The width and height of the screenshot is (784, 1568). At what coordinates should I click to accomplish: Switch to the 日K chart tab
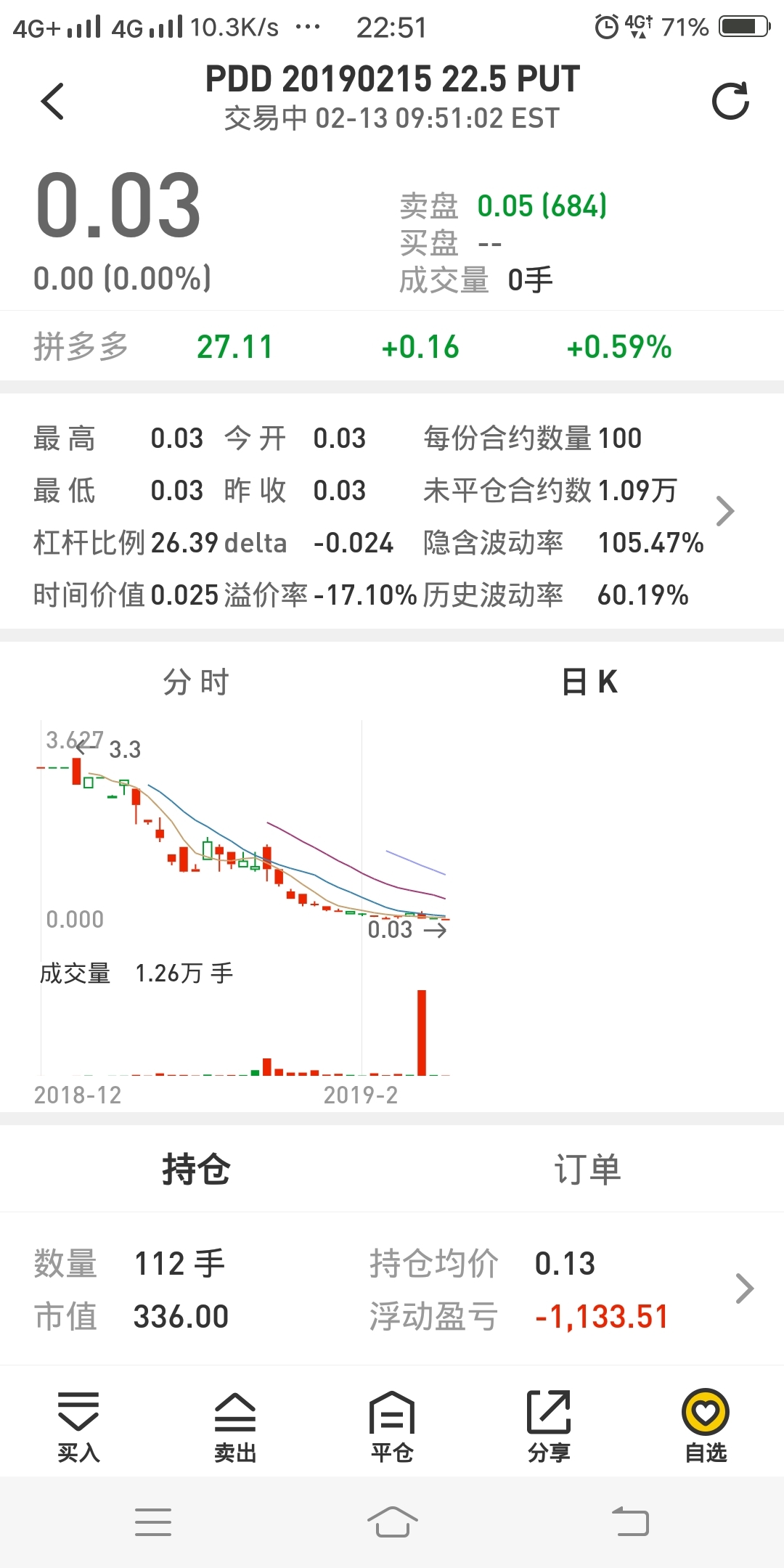[589, 682]
